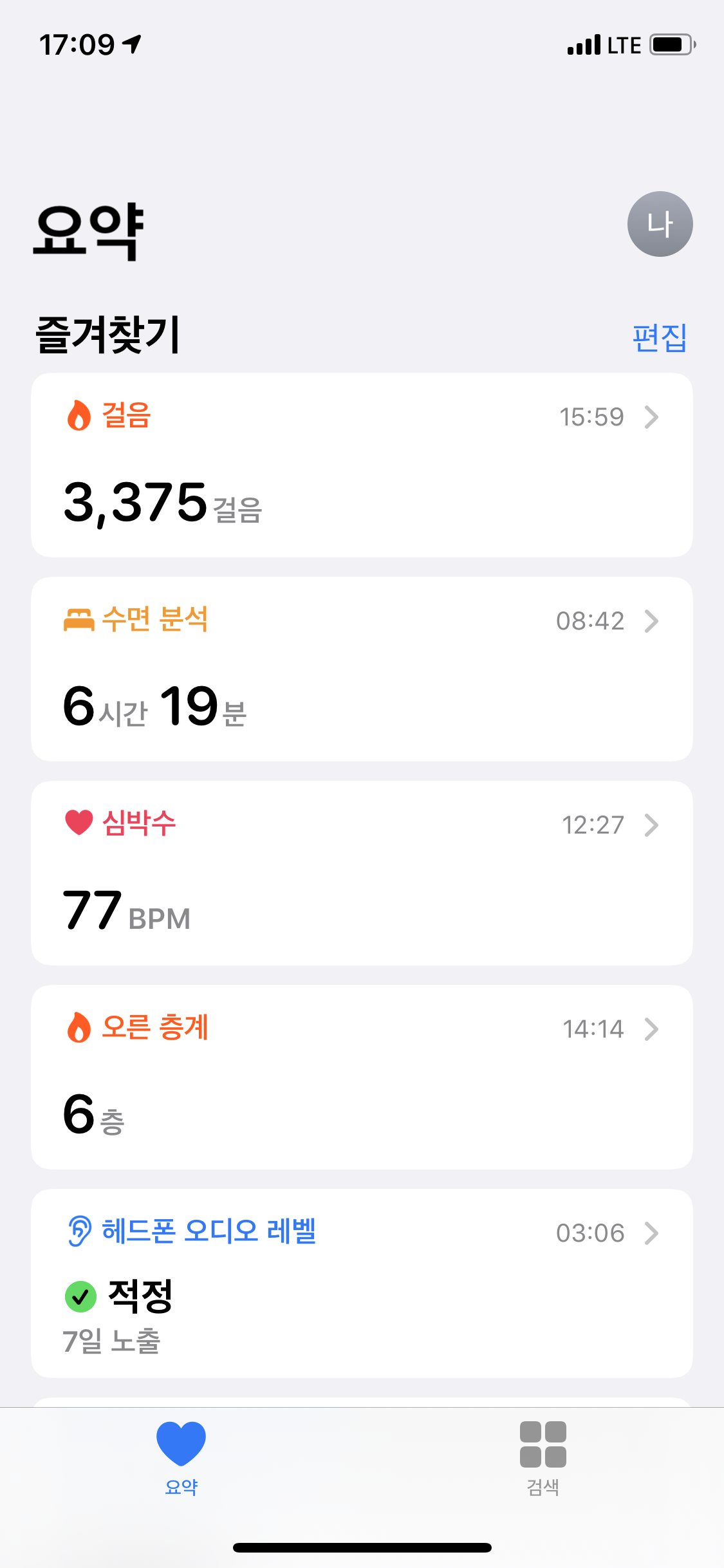Open the 심박수 heart rate card
The height and width of the screenshot is (1568, 724).
coord(362,873)
